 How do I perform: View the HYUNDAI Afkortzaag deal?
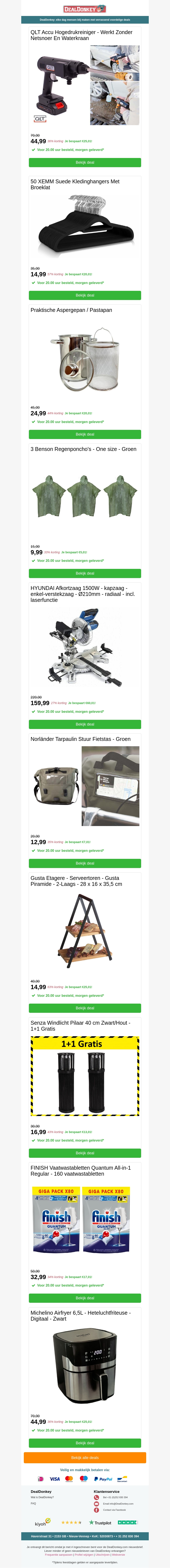pyautogui.click(x=85, y=724)
